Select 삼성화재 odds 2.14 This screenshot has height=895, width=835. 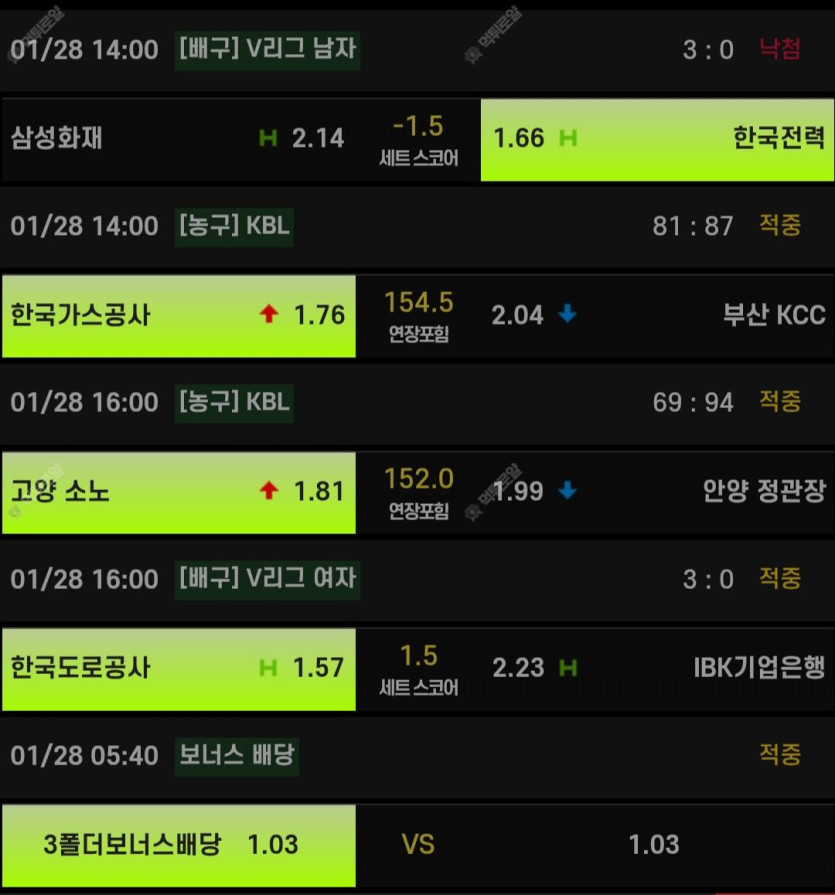coord(178,139)
